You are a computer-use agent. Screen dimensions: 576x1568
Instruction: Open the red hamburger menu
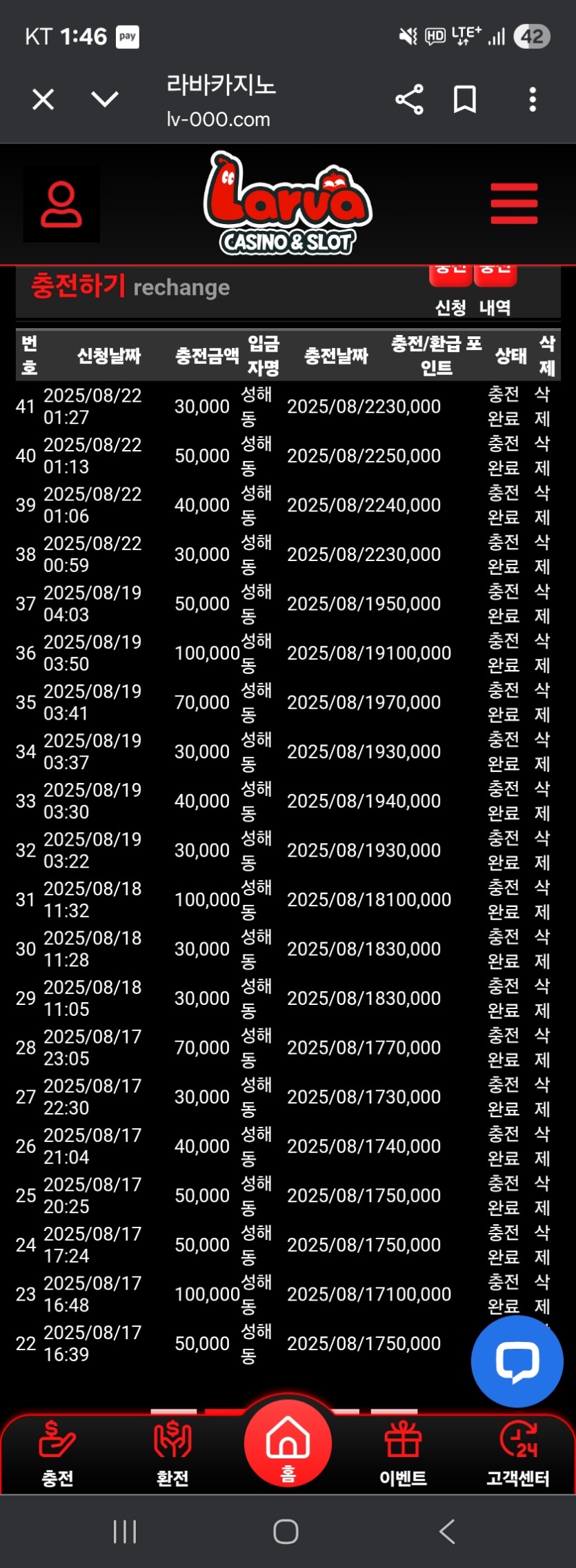tap(514, 203)
